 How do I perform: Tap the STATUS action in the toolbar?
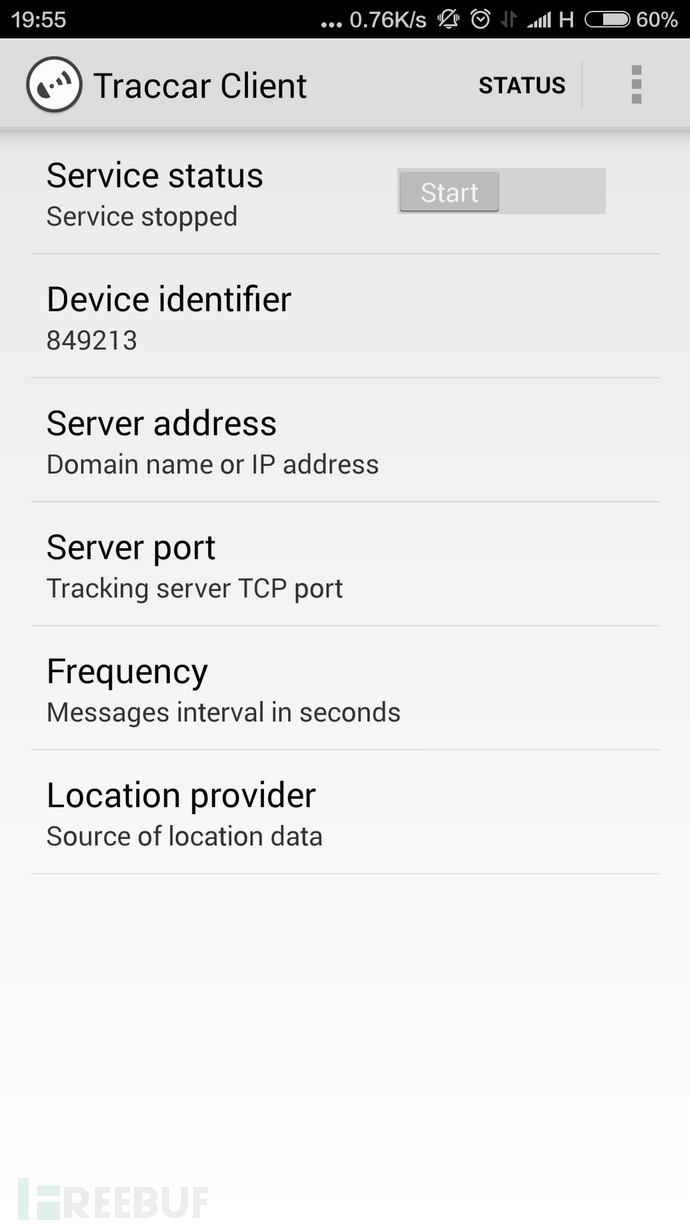click(521, 85)
